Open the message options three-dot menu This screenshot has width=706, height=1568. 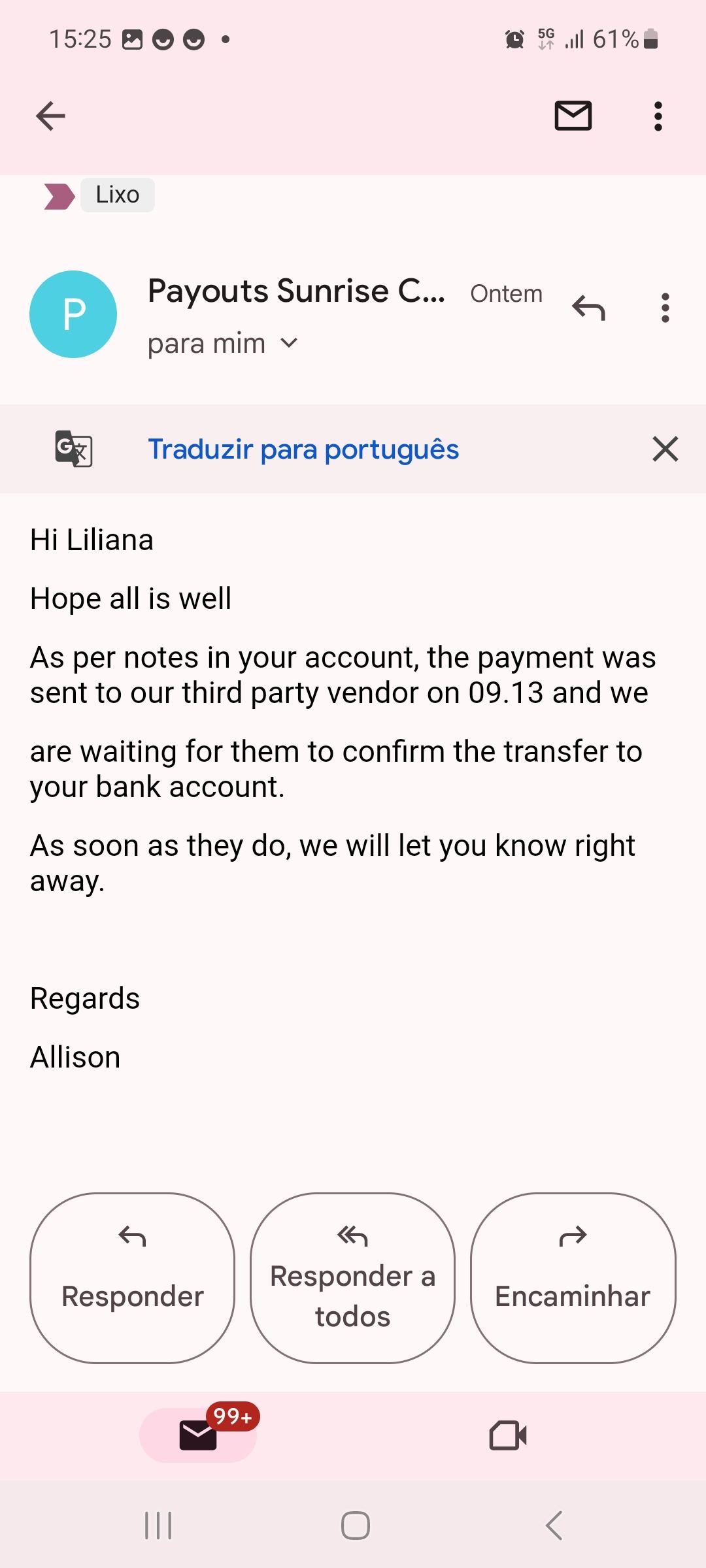(x=665, y=307)
